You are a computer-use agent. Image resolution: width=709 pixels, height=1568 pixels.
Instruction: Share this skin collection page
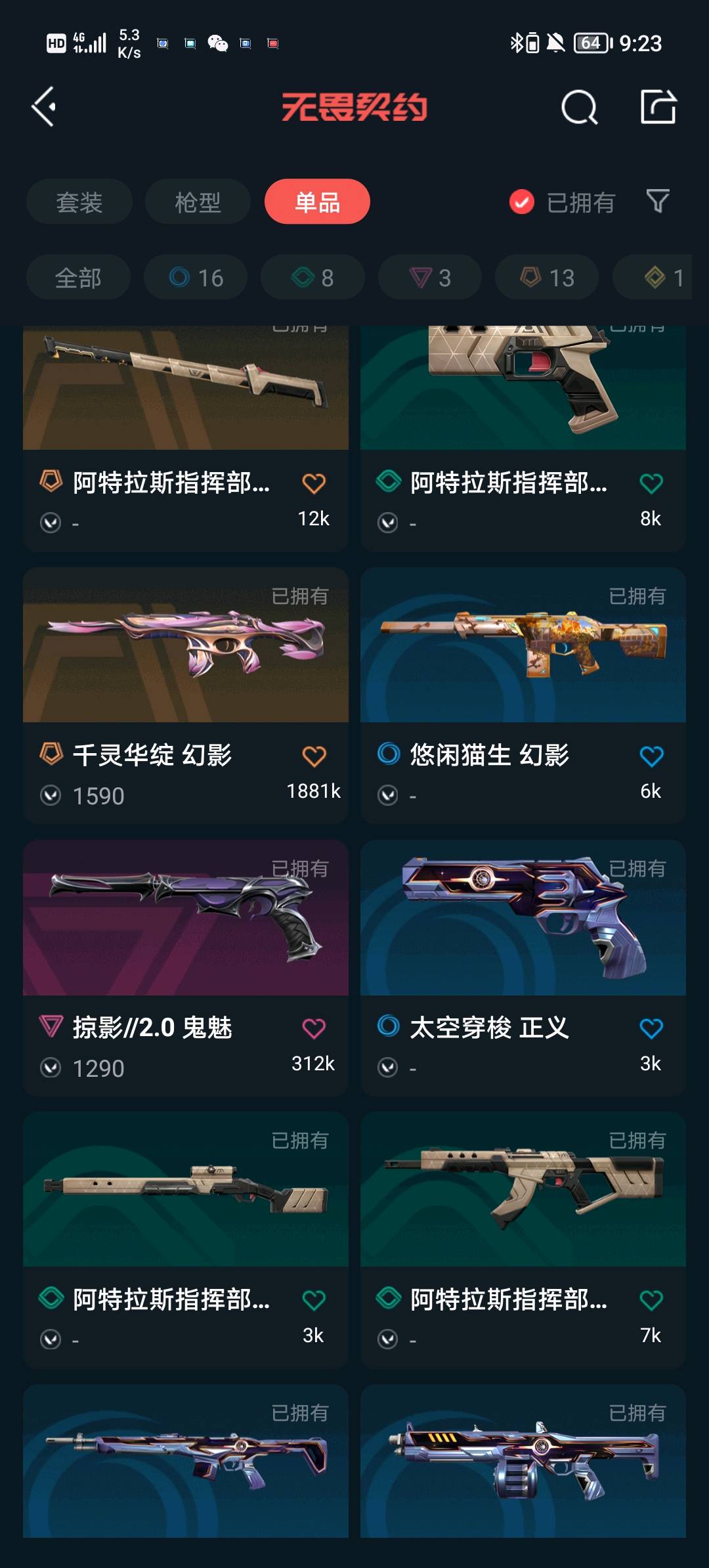[x=658, y=107]
